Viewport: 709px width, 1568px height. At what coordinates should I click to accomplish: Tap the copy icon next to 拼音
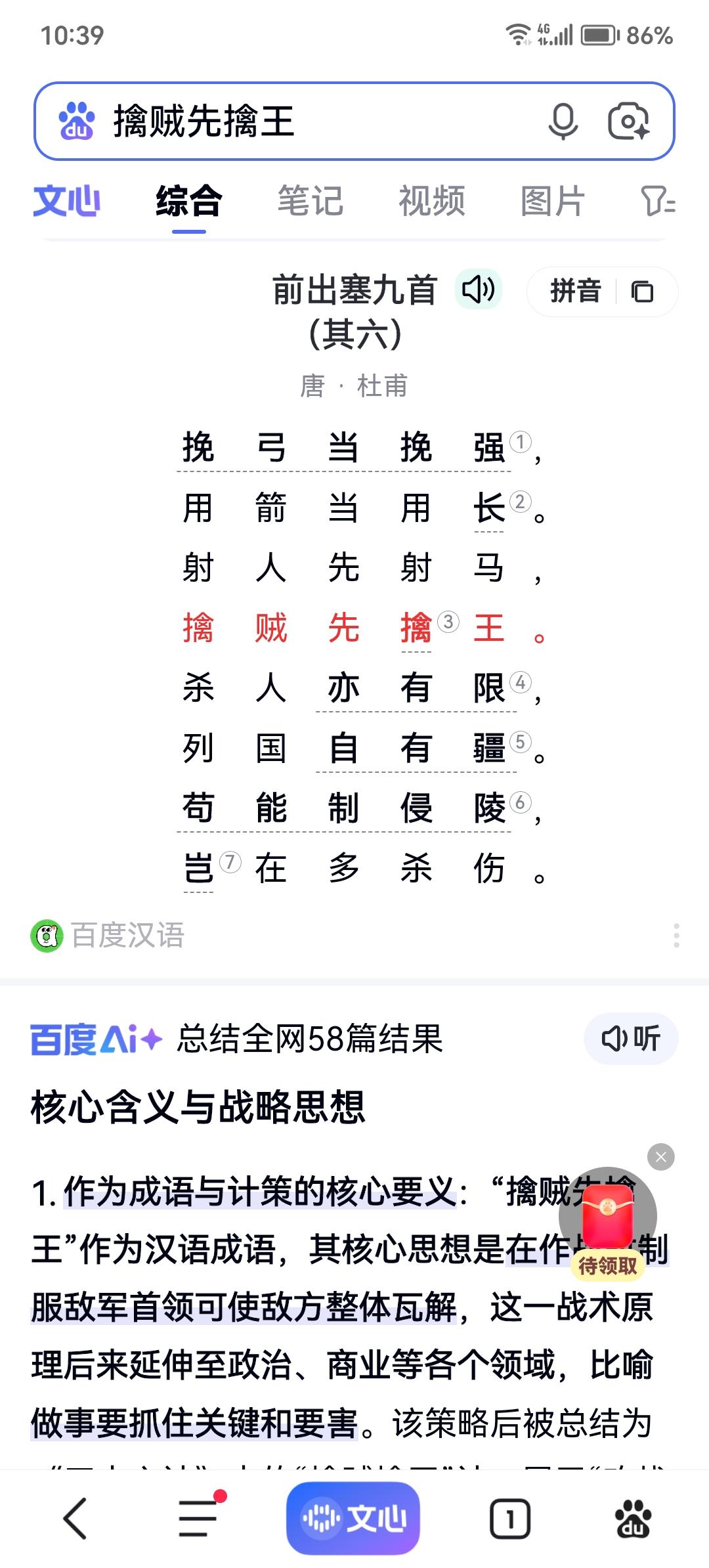(641, 292)
